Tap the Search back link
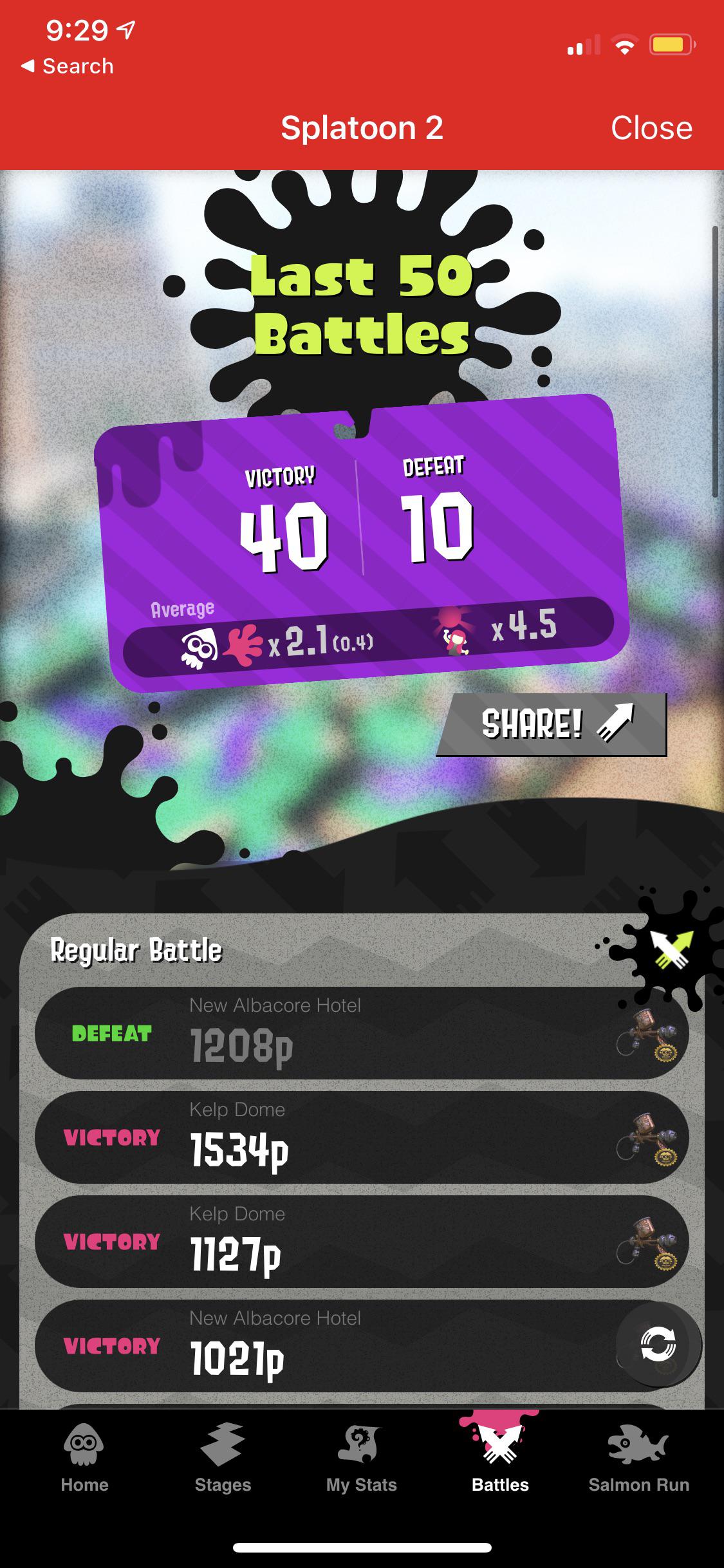Viewport: 724px width, 1568px height. (x=67, y=65)
